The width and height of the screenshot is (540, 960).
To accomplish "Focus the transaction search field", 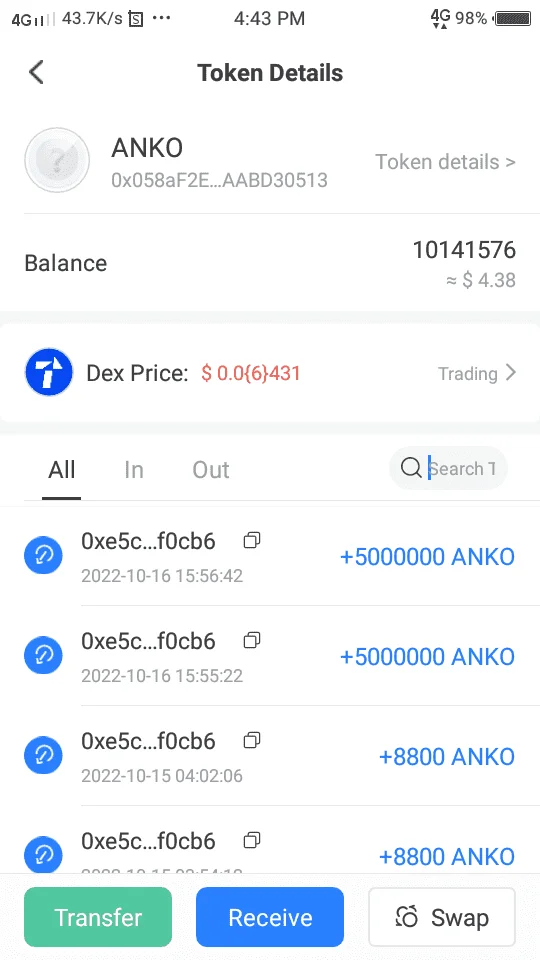I will pos(448,468).
